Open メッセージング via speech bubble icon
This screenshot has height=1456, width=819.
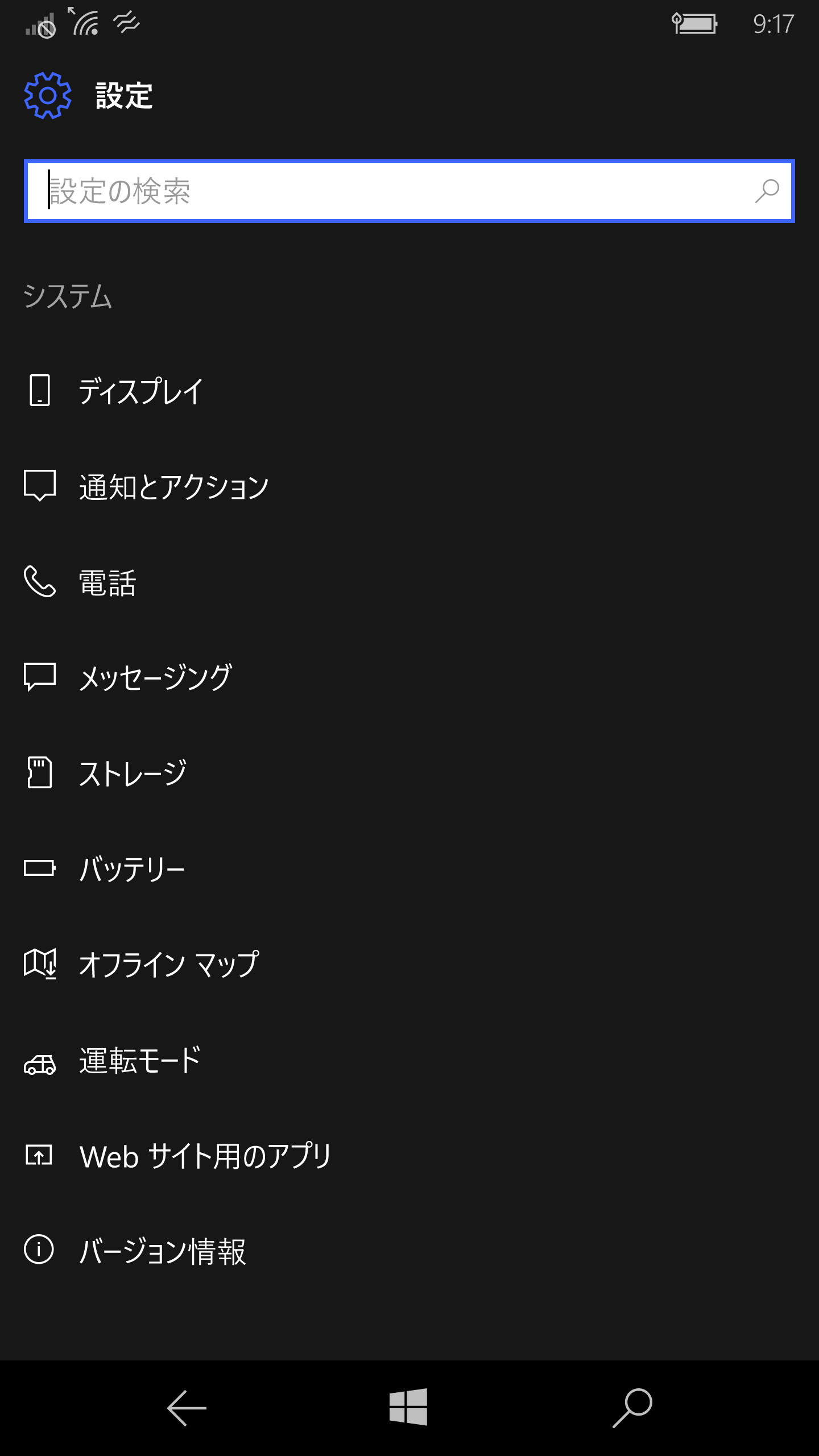coord(40,677)
